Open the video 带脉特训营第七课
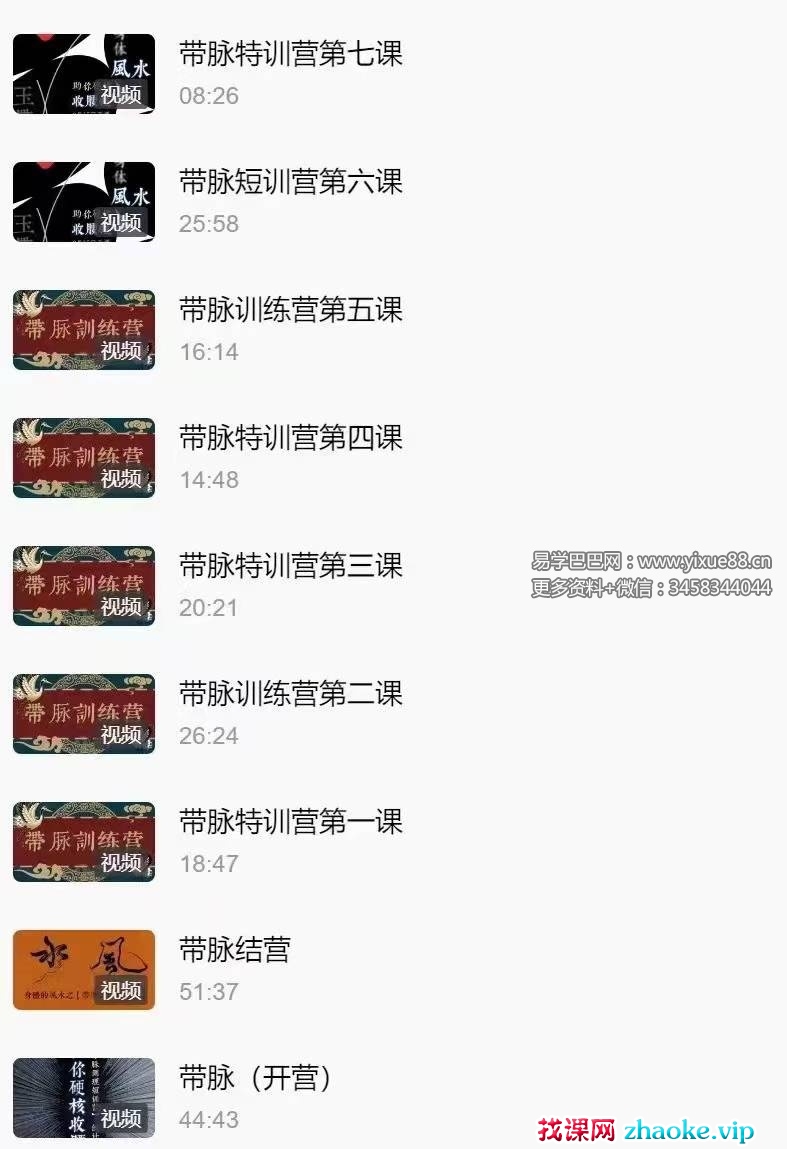This screenshot has height=1149, width=787. tap(290, 54)
